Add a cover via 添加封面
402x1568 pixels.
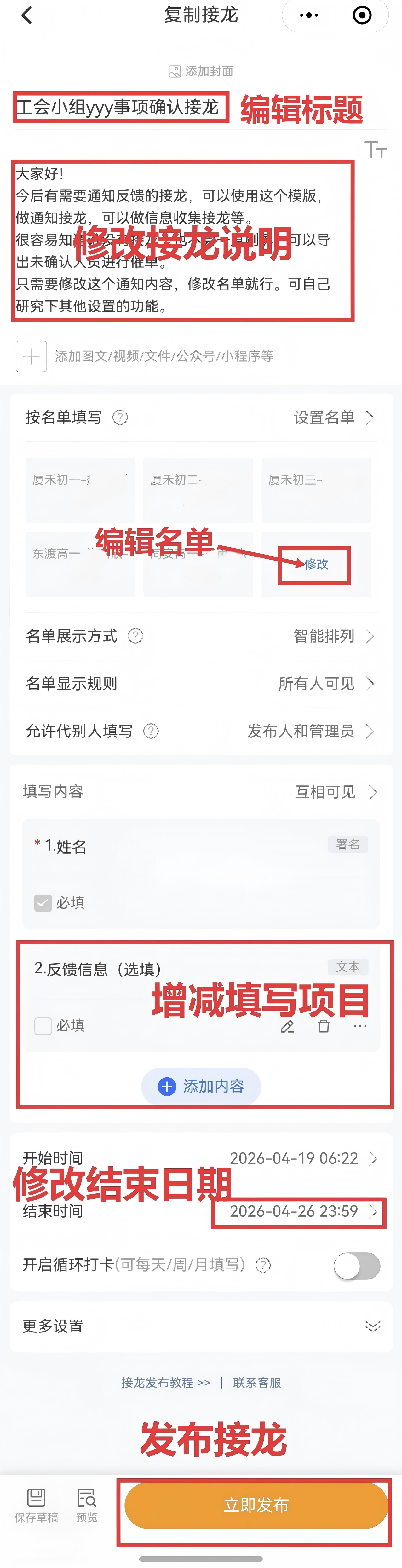[x=201, y=71]
